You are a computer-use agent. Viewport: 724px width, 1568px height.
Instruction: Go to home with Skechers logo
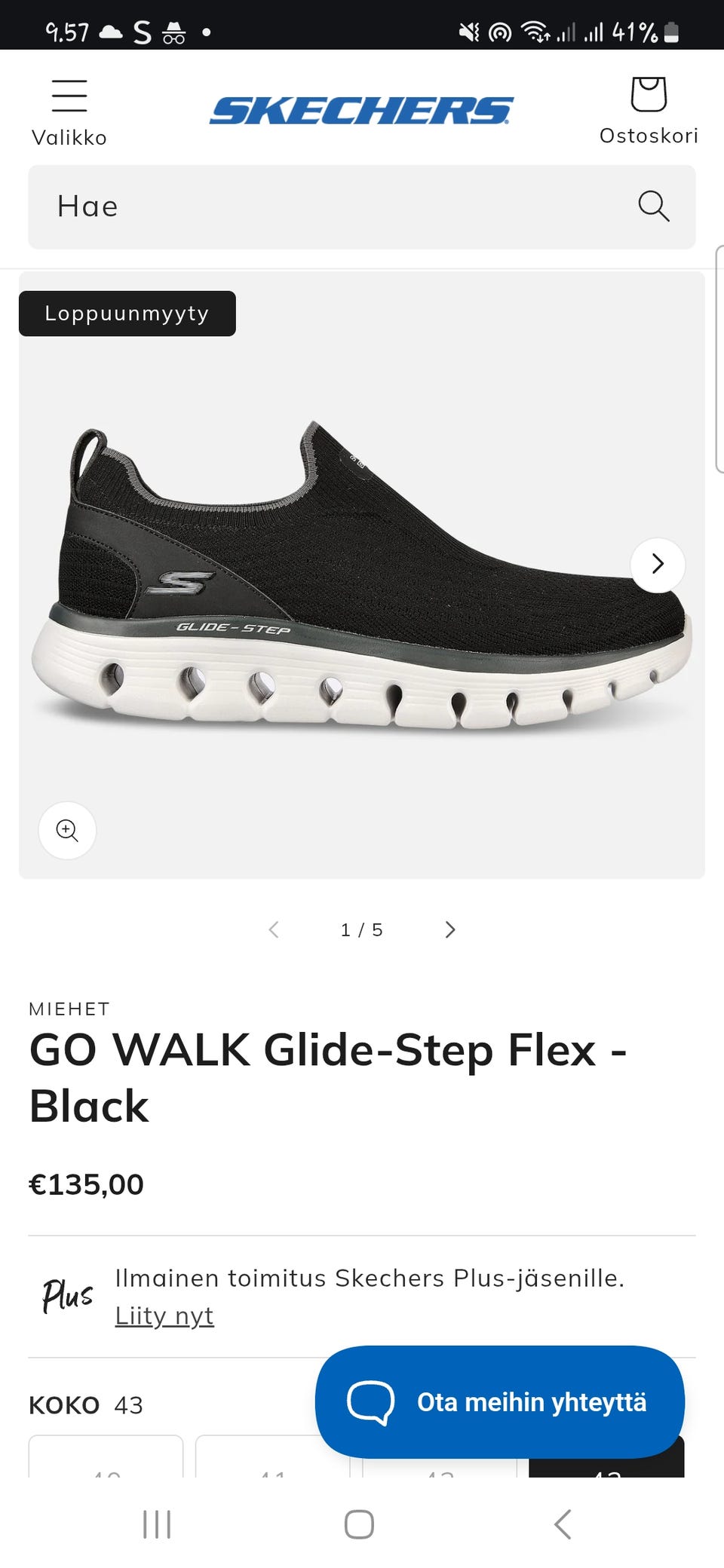tap(361, 110)
